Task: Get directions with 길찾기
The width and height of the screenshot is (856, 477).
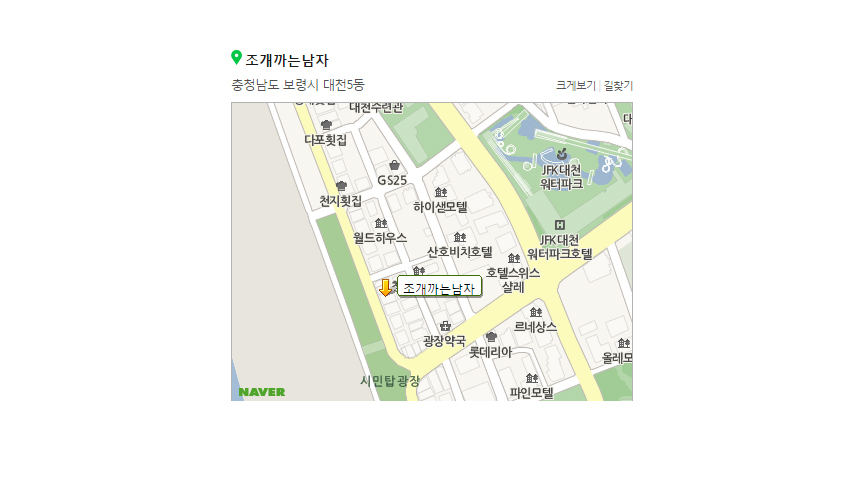Action: 618,86
